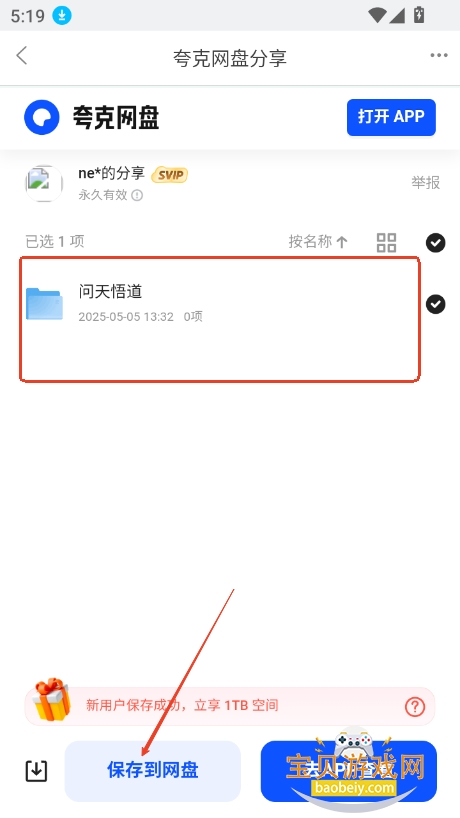Change sort order with 按名称
Image resolution: width=460 pixels, height=818 pixels.
click(318, 242)
